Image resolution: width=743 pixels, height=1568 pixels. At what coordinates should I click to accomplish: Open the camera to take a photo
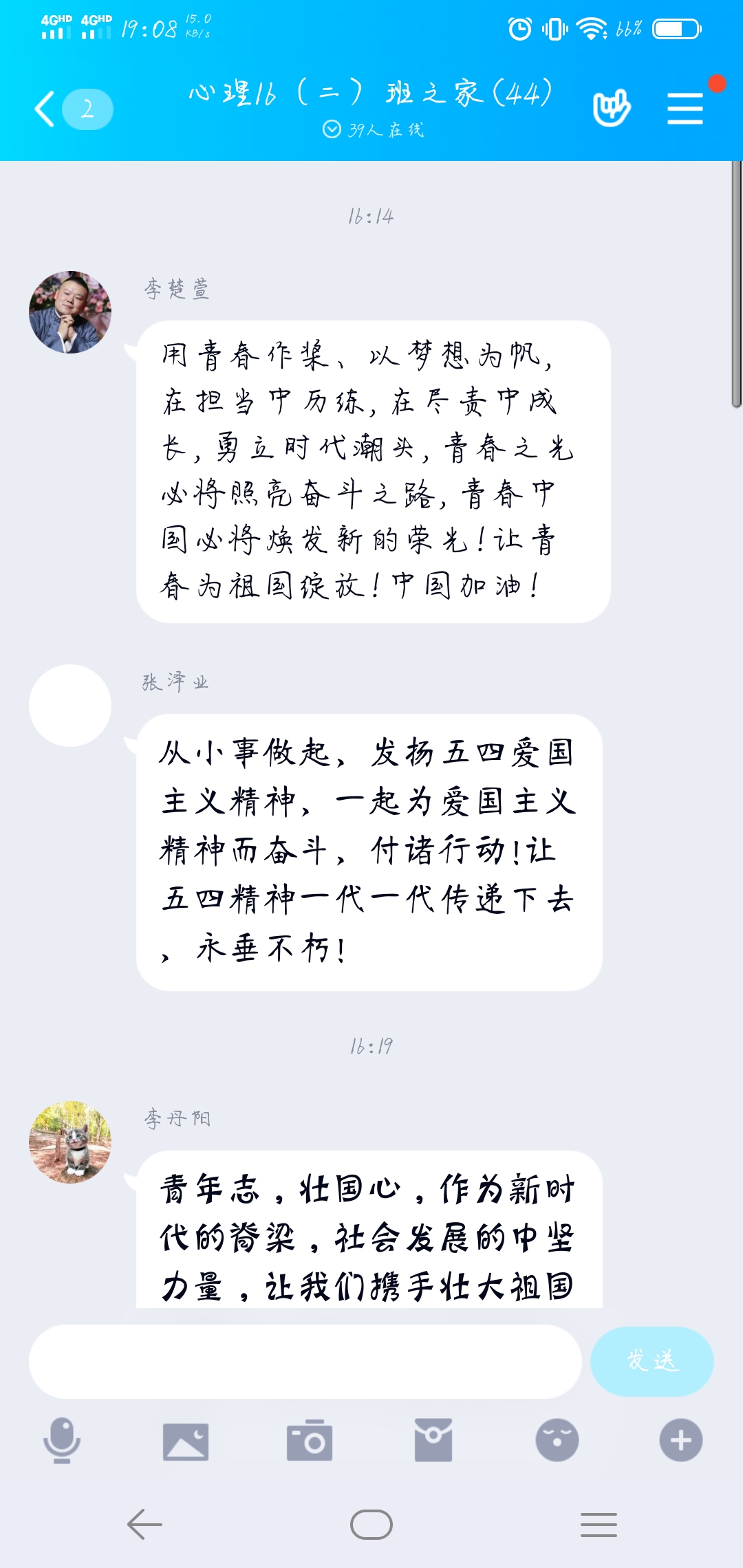310,1440
